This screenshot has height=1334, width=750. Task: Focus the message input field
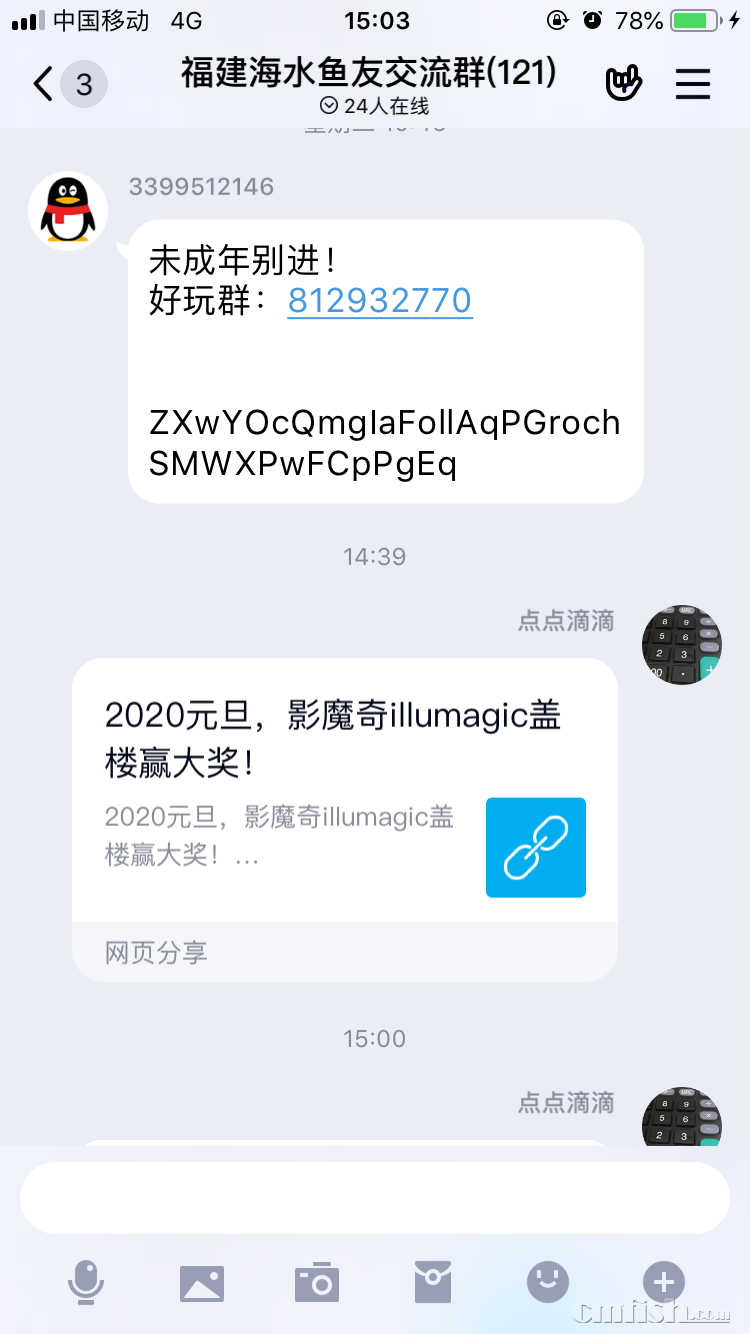375,1198
